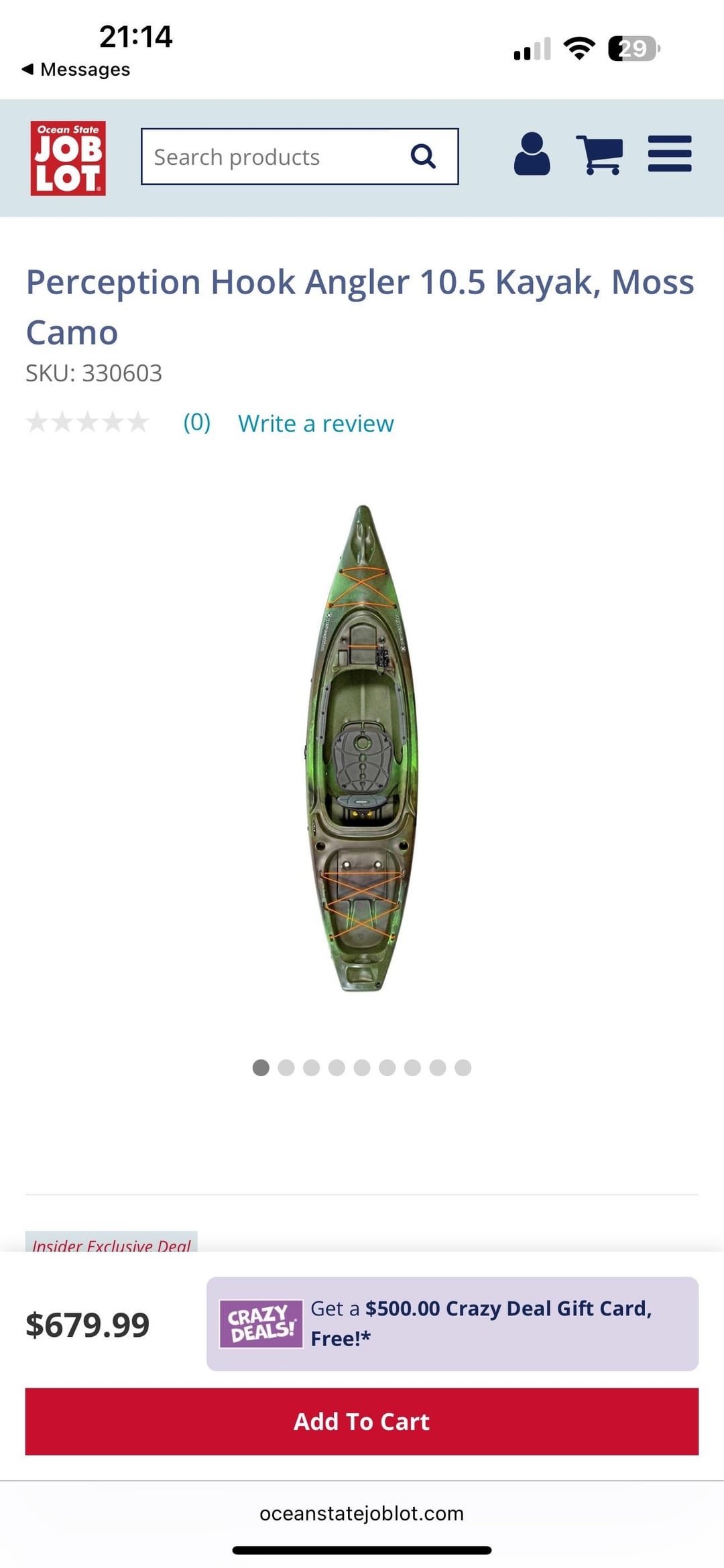View the (0) reviews count link
The image size is (724, 1568).
pos(196,423)
